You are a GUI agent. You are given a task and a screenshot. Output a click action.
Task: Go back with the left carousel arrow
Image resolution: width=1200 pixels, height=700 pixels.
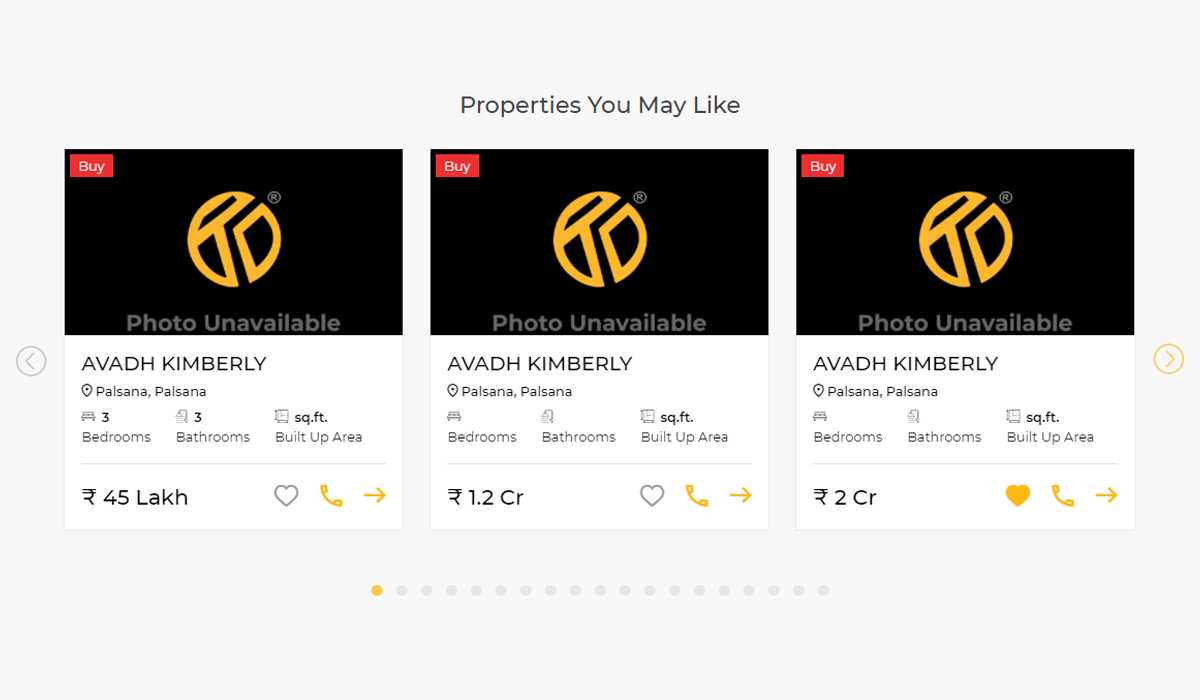[31, 361]
